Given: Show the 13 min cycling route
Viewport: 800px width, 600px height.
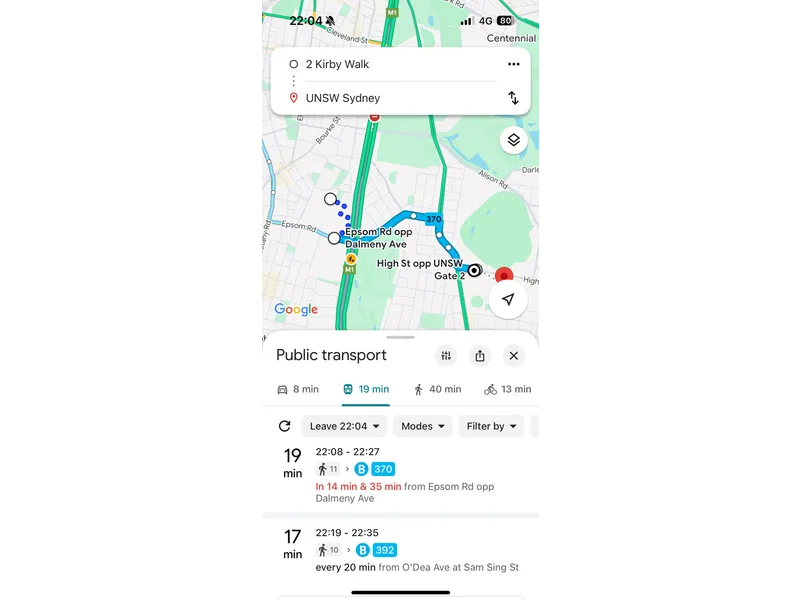Looking at the screenshot, I should pos(507,389).
